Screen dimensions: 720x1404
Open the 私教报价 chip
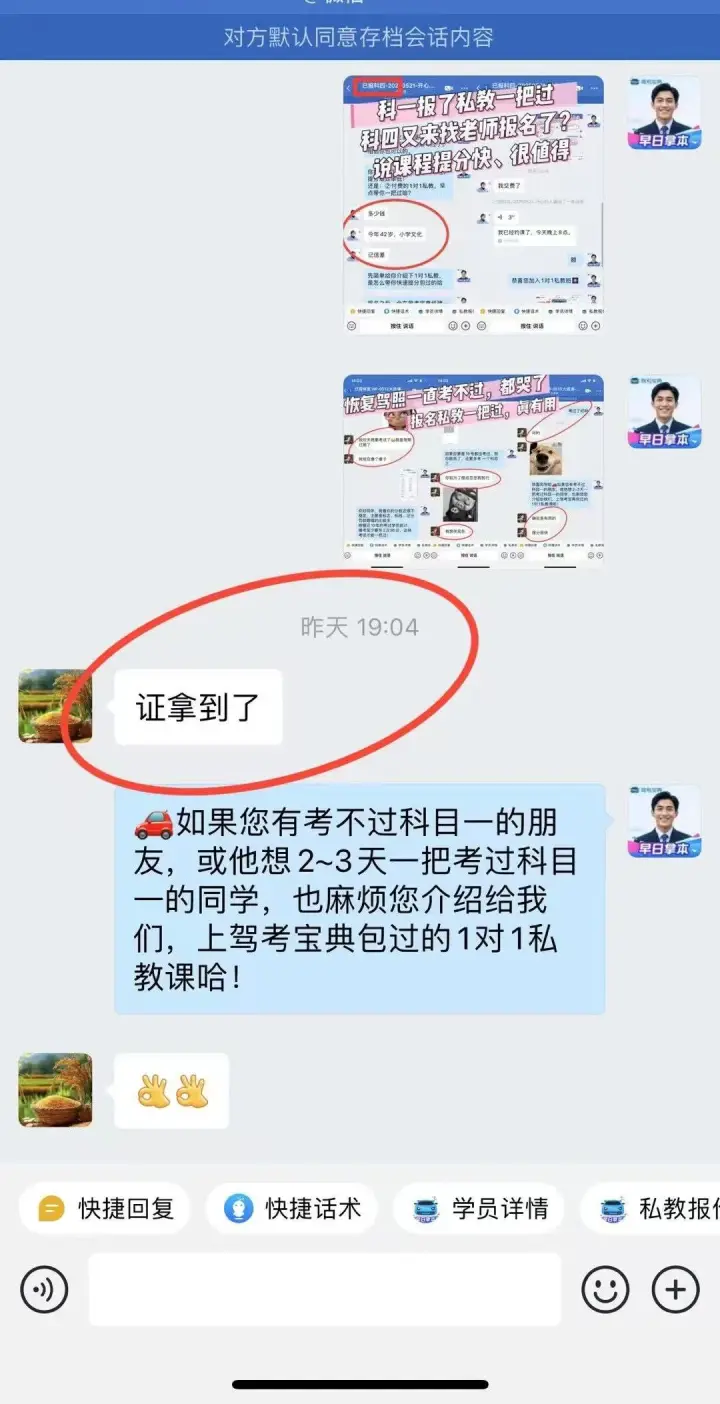click(652, 1208)
